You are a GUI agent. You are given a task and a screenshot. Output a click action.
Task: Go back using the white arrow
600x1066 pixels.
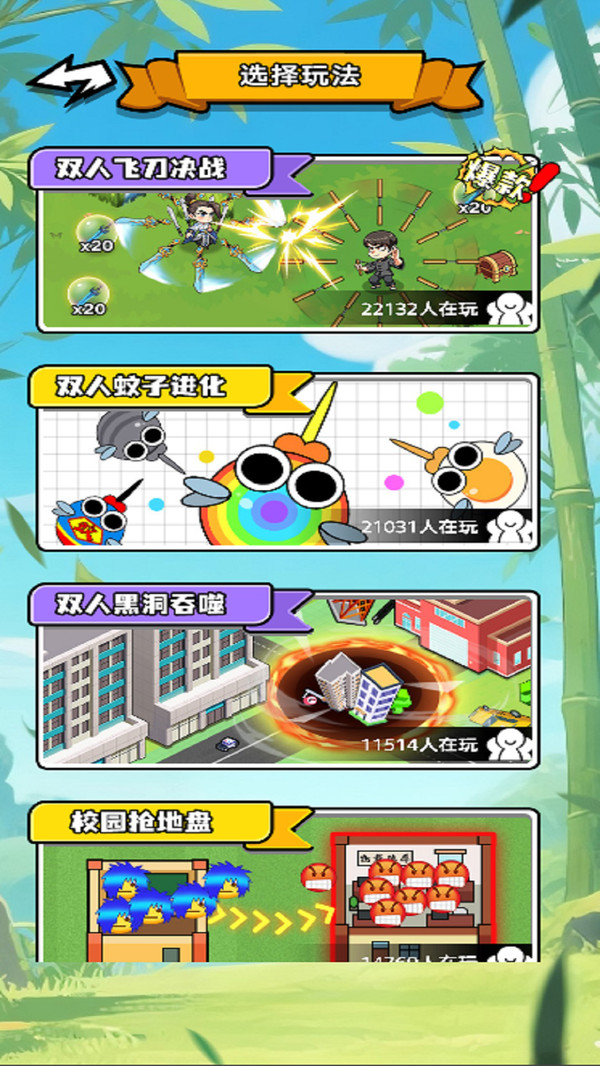(70, 80)
